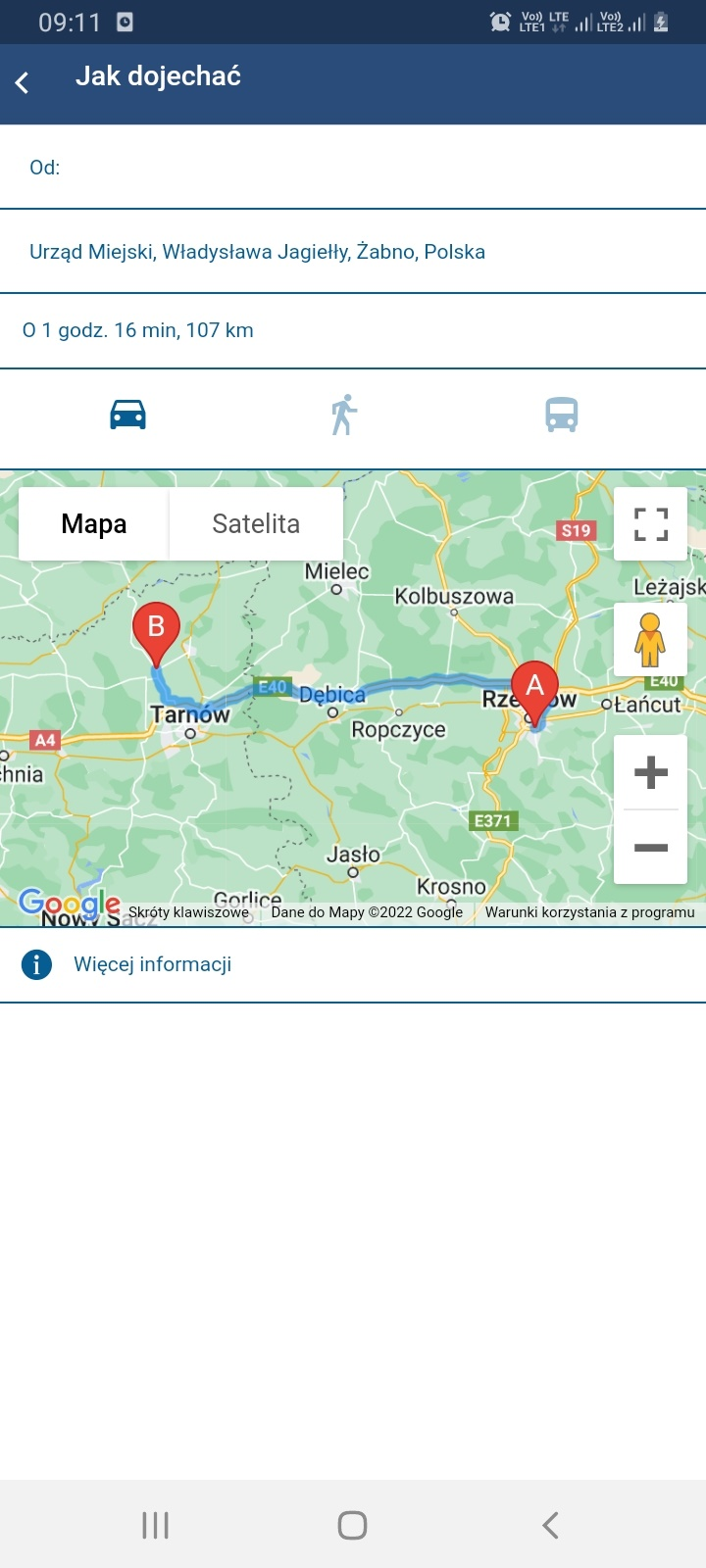
Task: Select bus transit travel mode
Action: [x=562, y=415]
